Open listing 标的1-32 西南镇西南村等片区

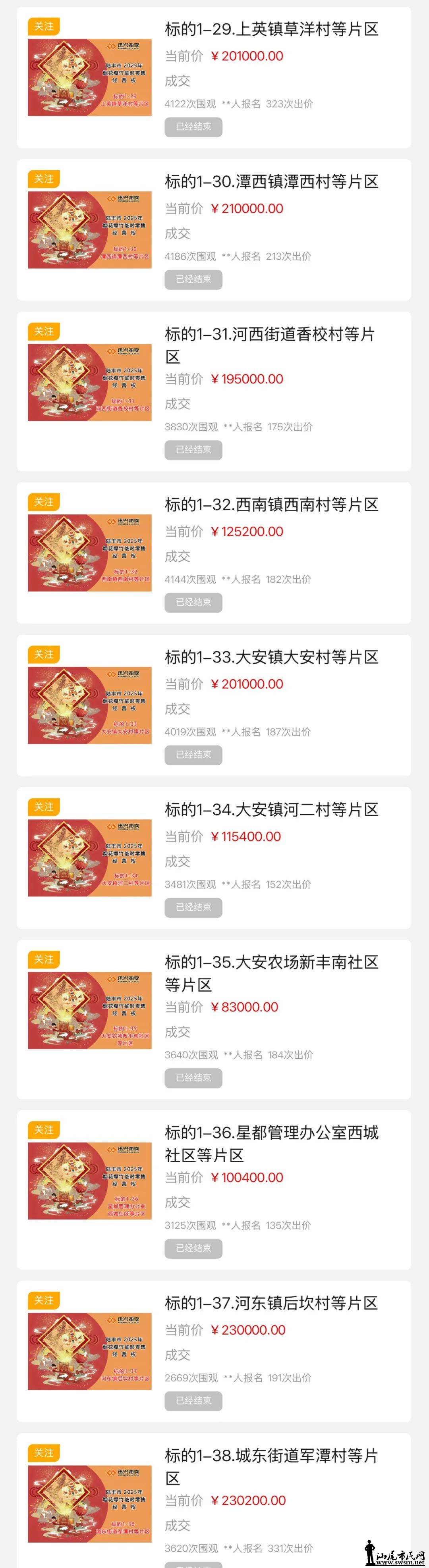(x=271, y=505)
